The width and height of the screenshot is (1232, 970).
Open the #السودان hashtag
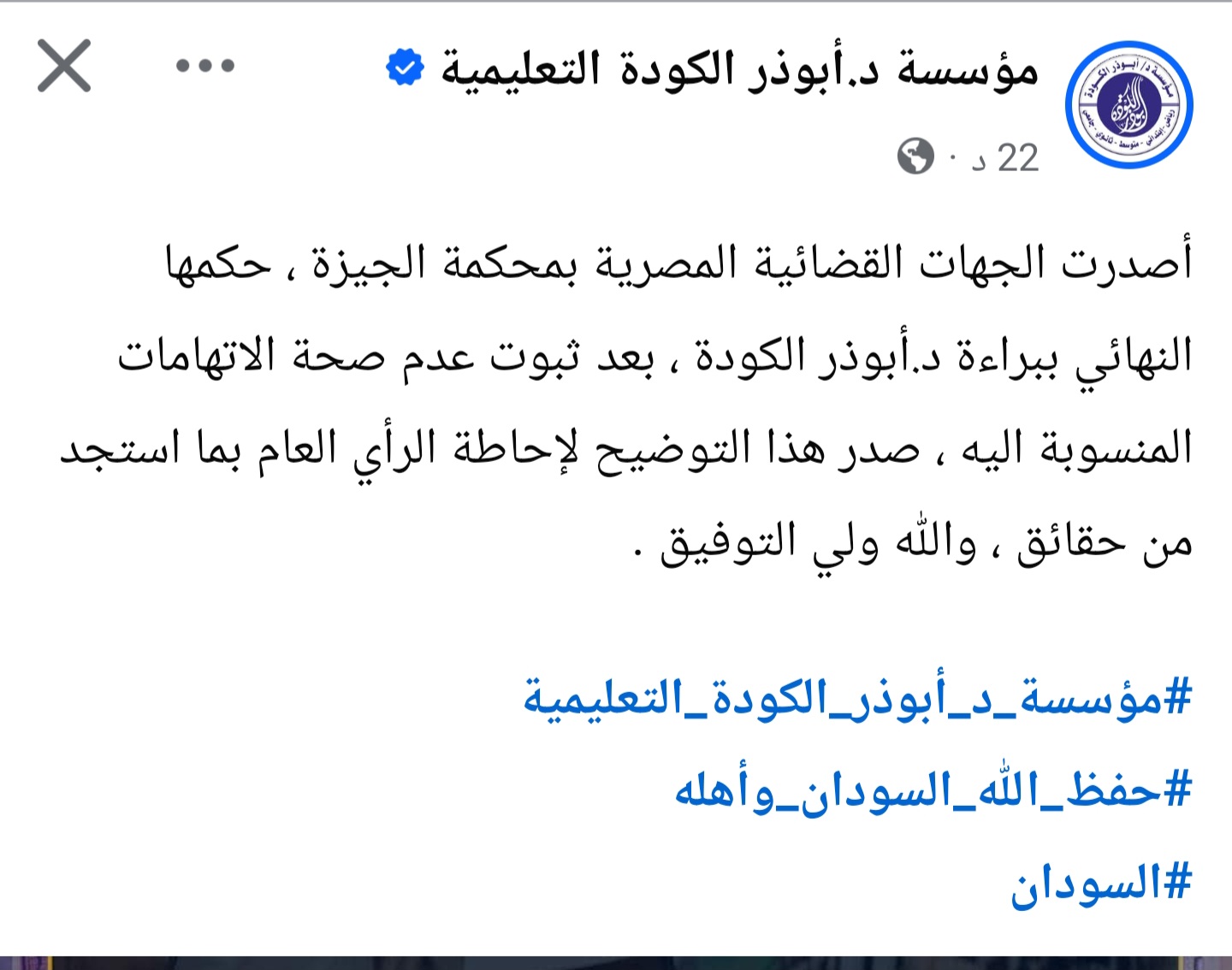click(x=1100, y=884)
